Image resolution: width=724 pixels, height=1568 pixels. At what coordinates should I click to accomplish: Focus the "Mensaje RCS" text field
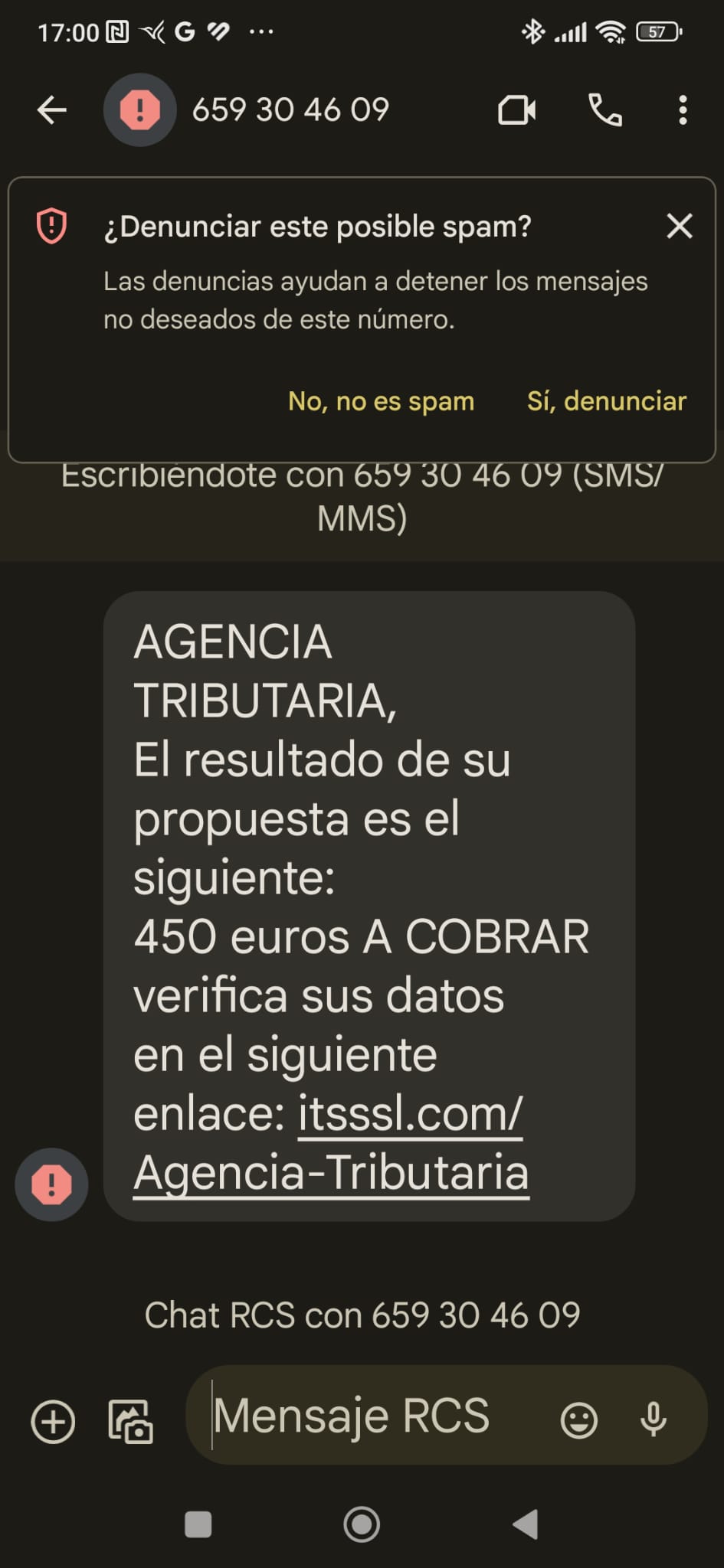point(368,1416)
